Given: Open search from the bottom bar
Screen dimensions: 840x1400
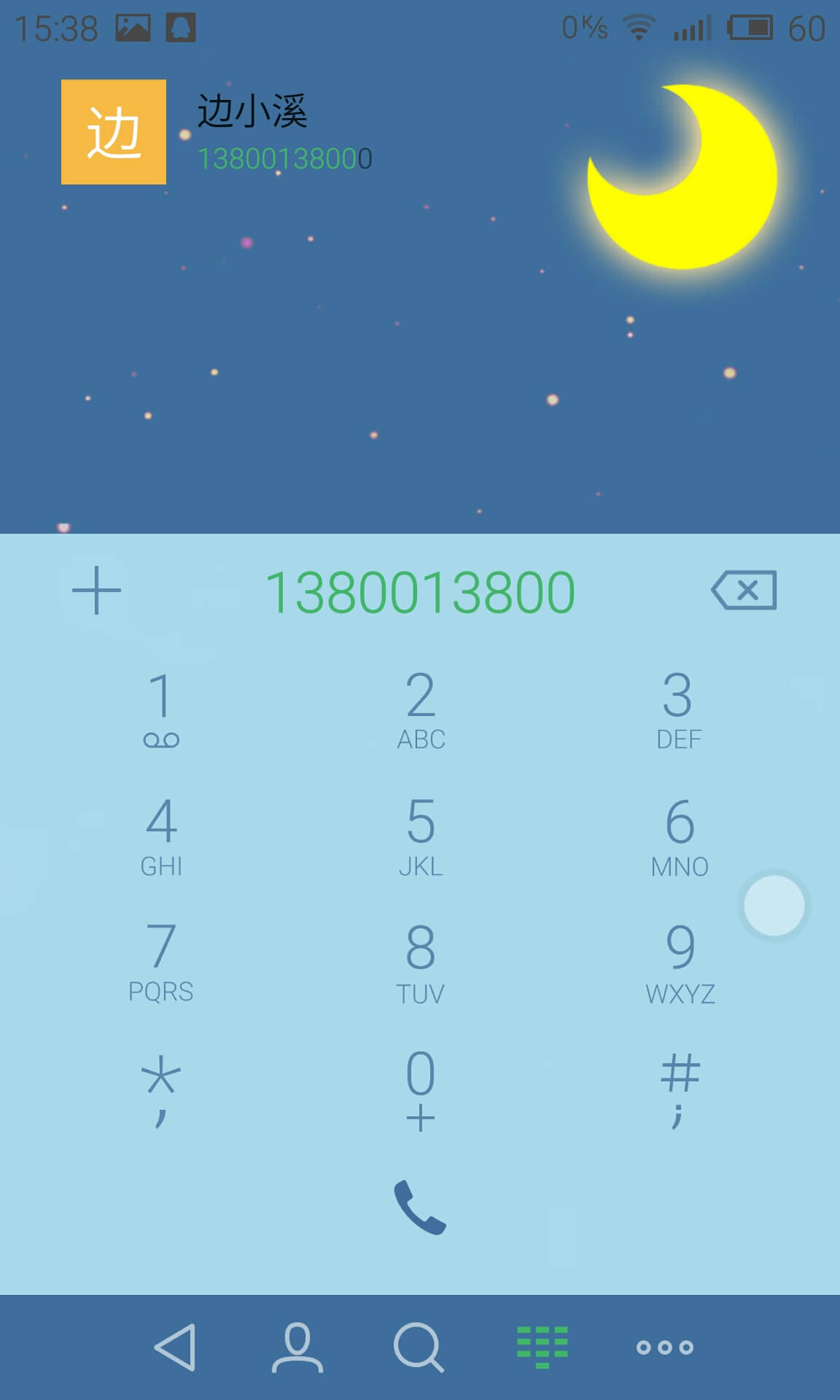Looking at the screenshot, I should pyautogui.click(x=419, y=1347).
